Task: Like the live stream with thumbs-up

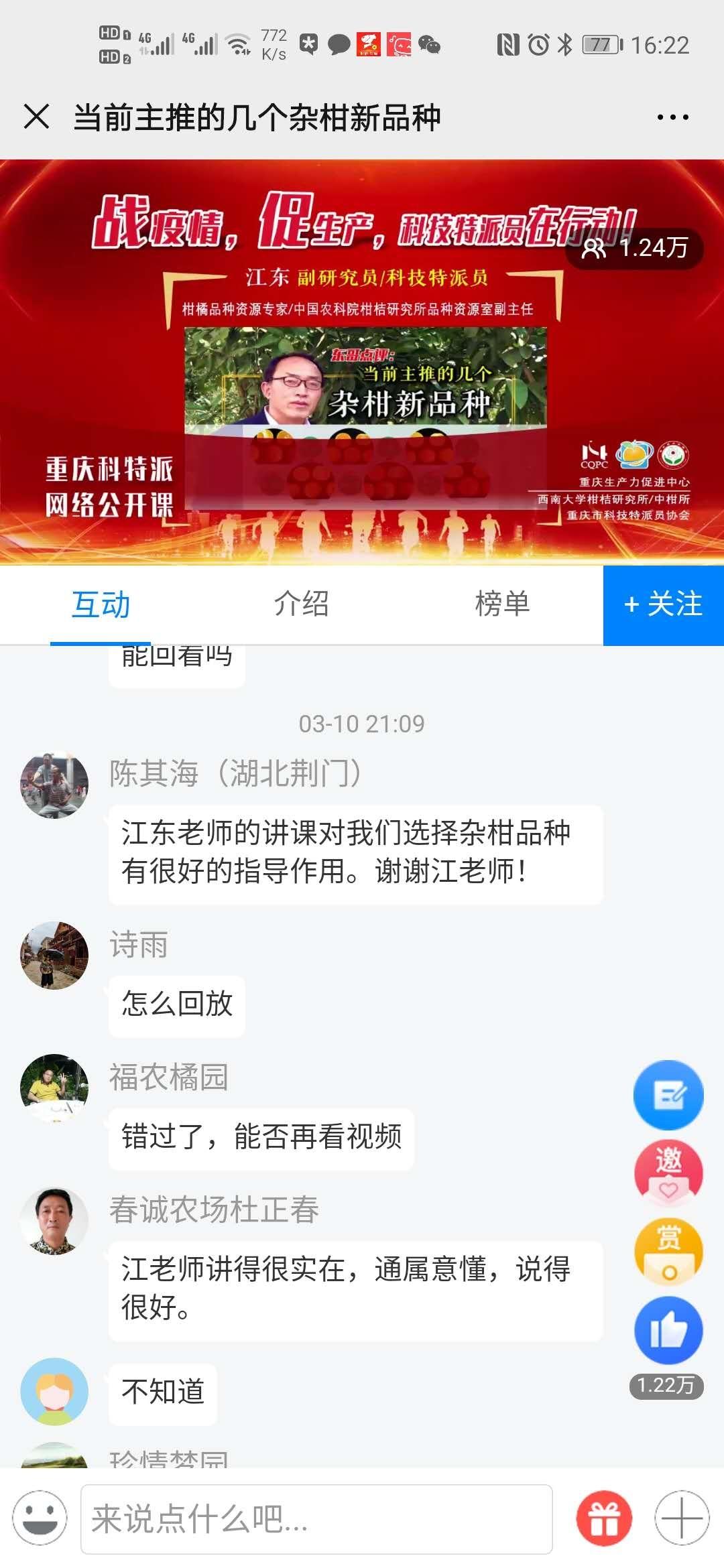Action: (x=668, y=1331)
